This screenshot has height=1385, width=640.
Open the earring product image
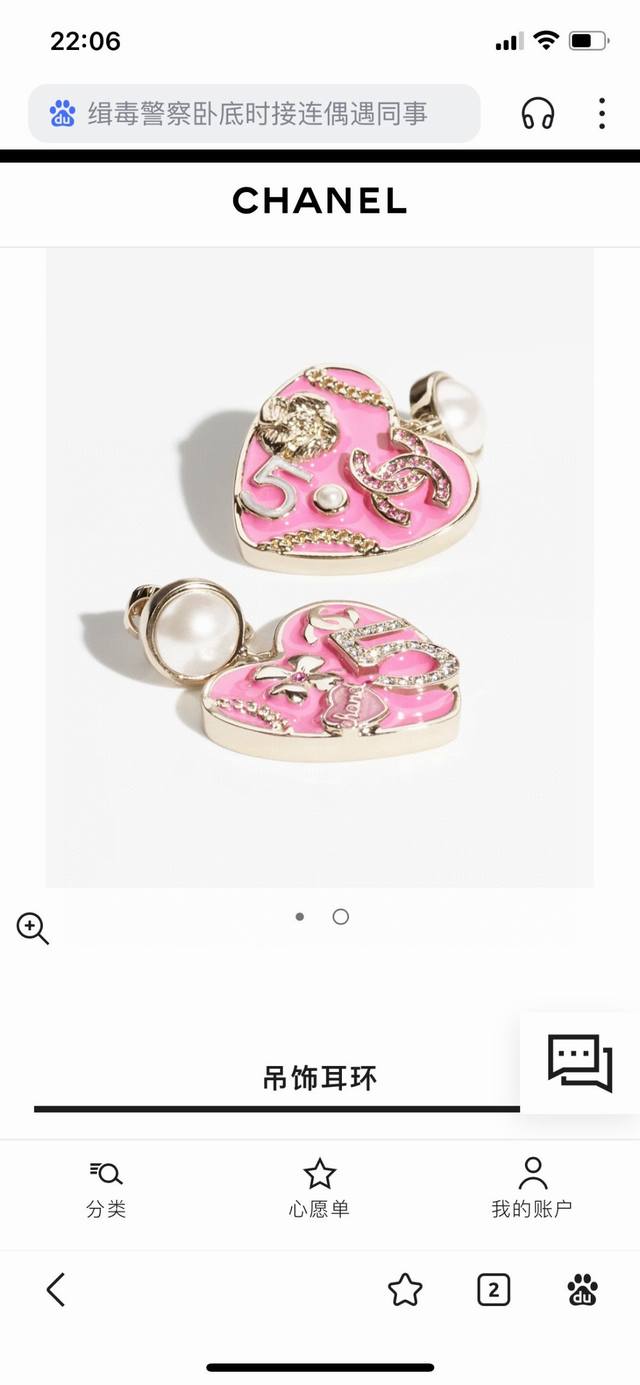point(319,567)
